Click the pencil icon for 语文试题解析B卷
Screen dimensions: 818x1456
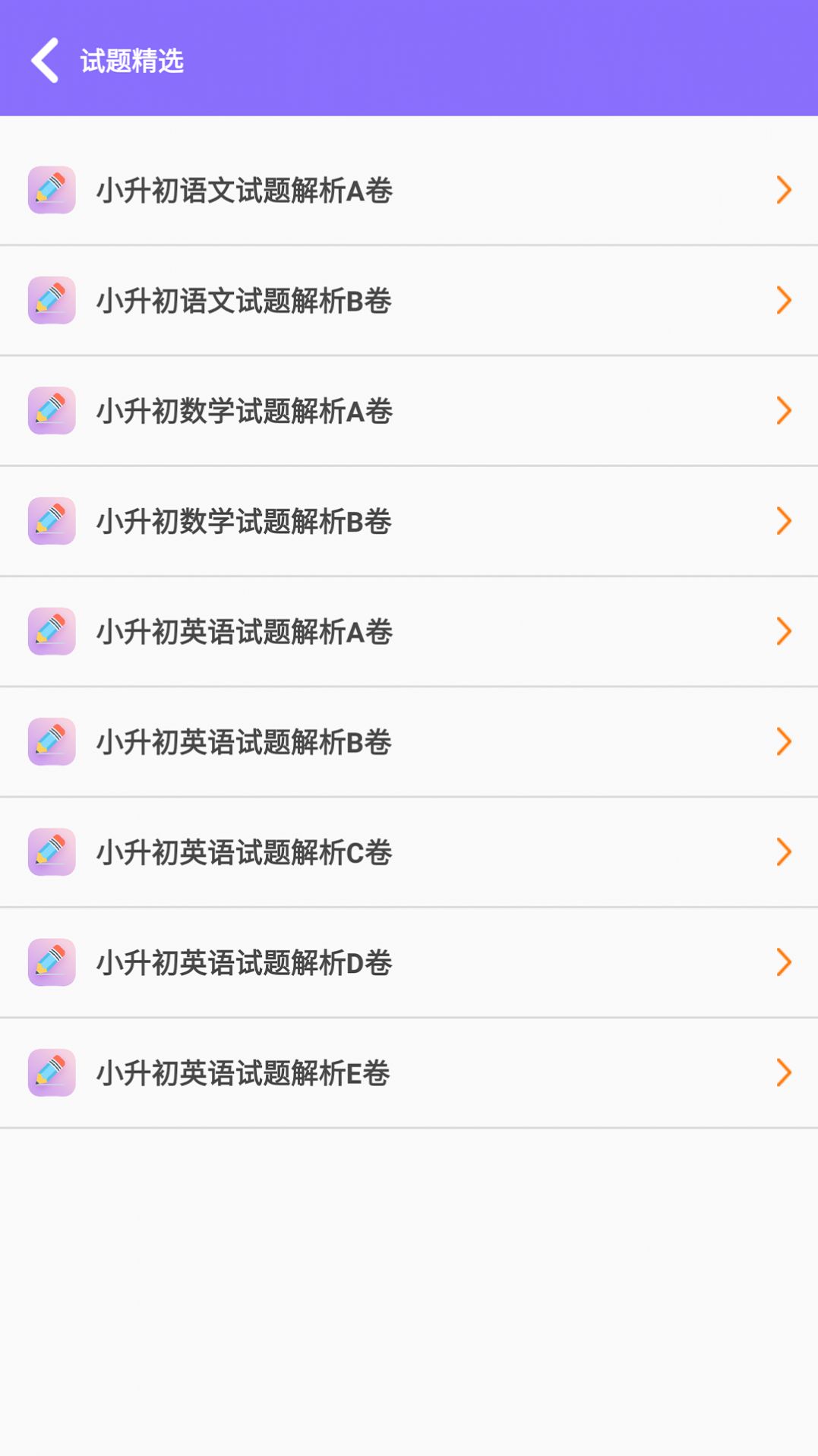coord(51,300)
